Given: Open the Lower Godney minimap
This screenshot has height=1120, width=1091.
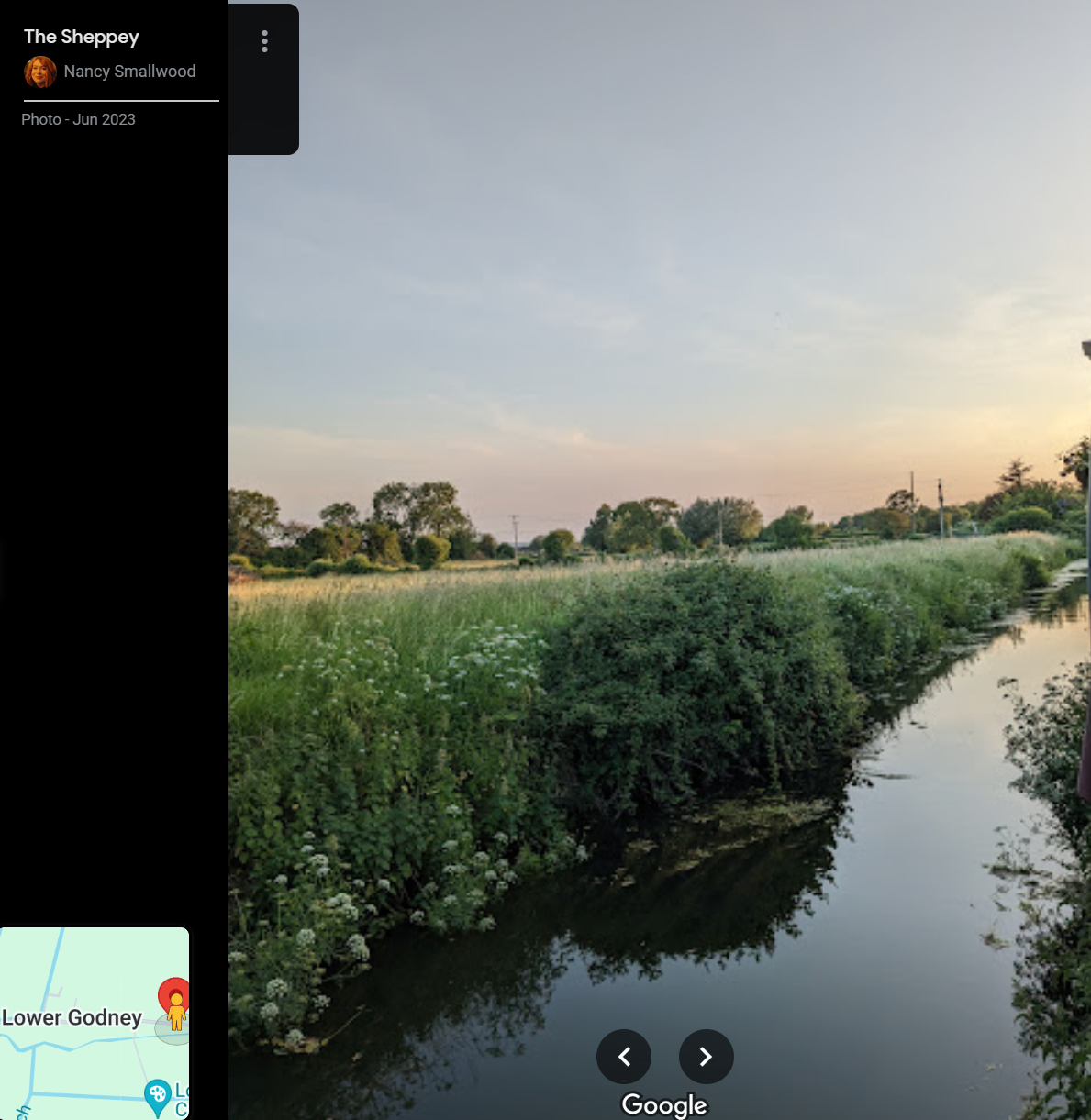Looking at the screenshot, I should pyautogui.click(x=94, y=1022).
